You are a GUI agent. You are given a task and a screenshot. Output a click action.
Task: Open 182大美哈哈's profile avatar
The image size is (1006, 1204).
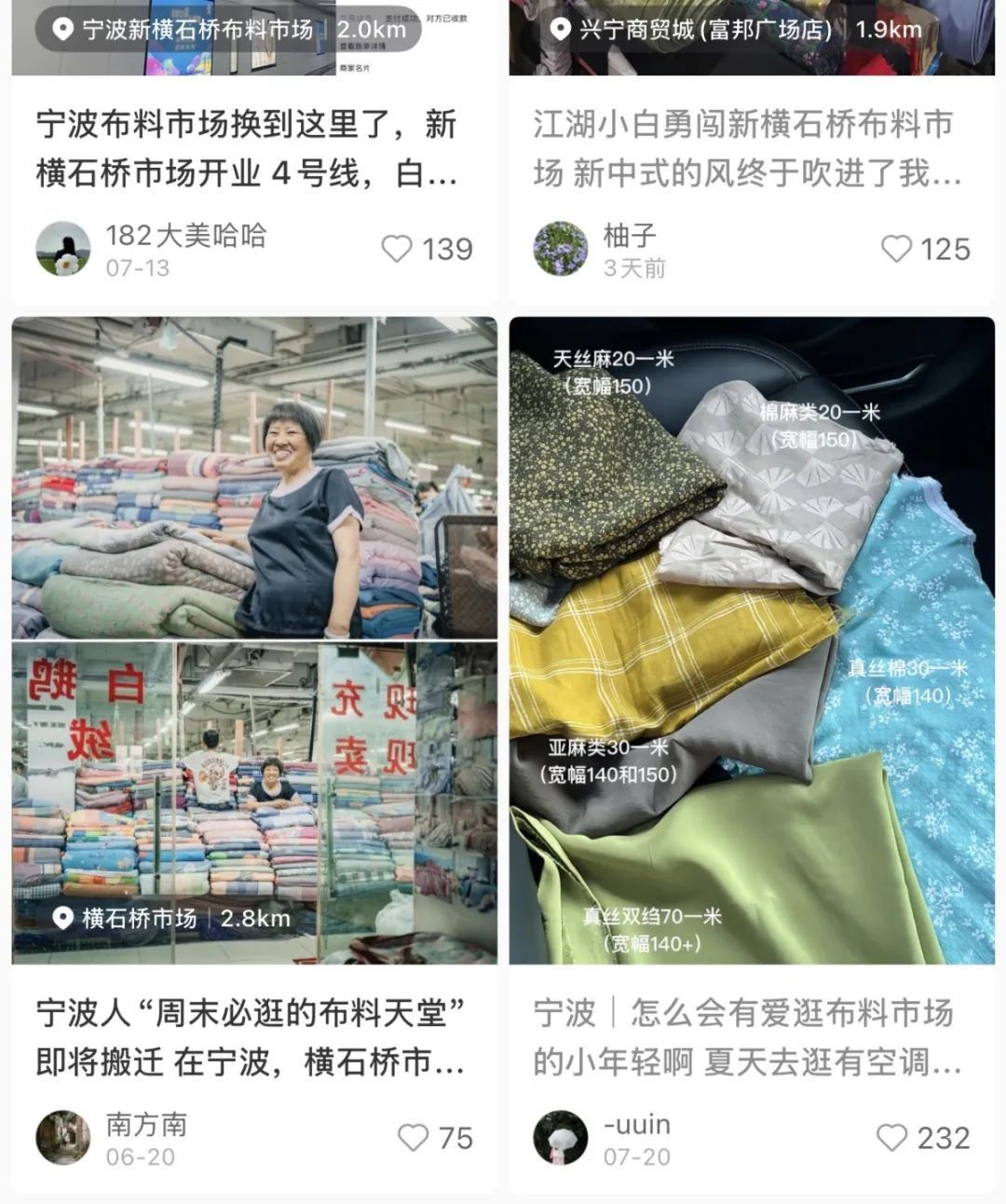[x=62, y=247]
